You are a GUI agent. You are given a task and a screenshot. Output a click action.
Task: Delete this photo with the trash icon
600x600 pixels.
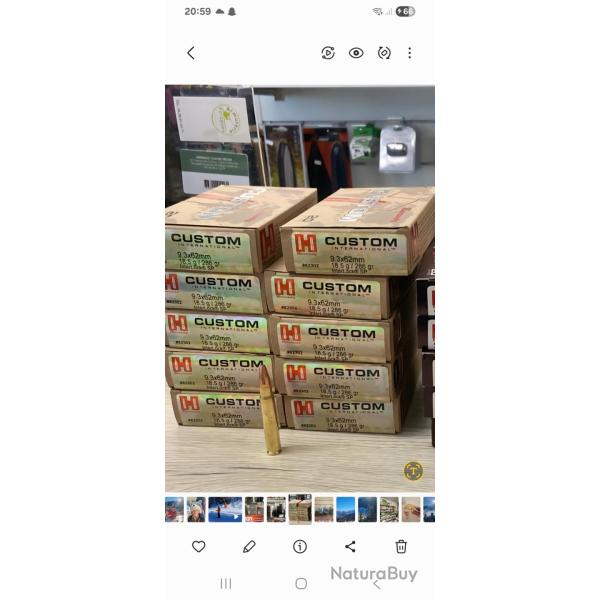401,546
